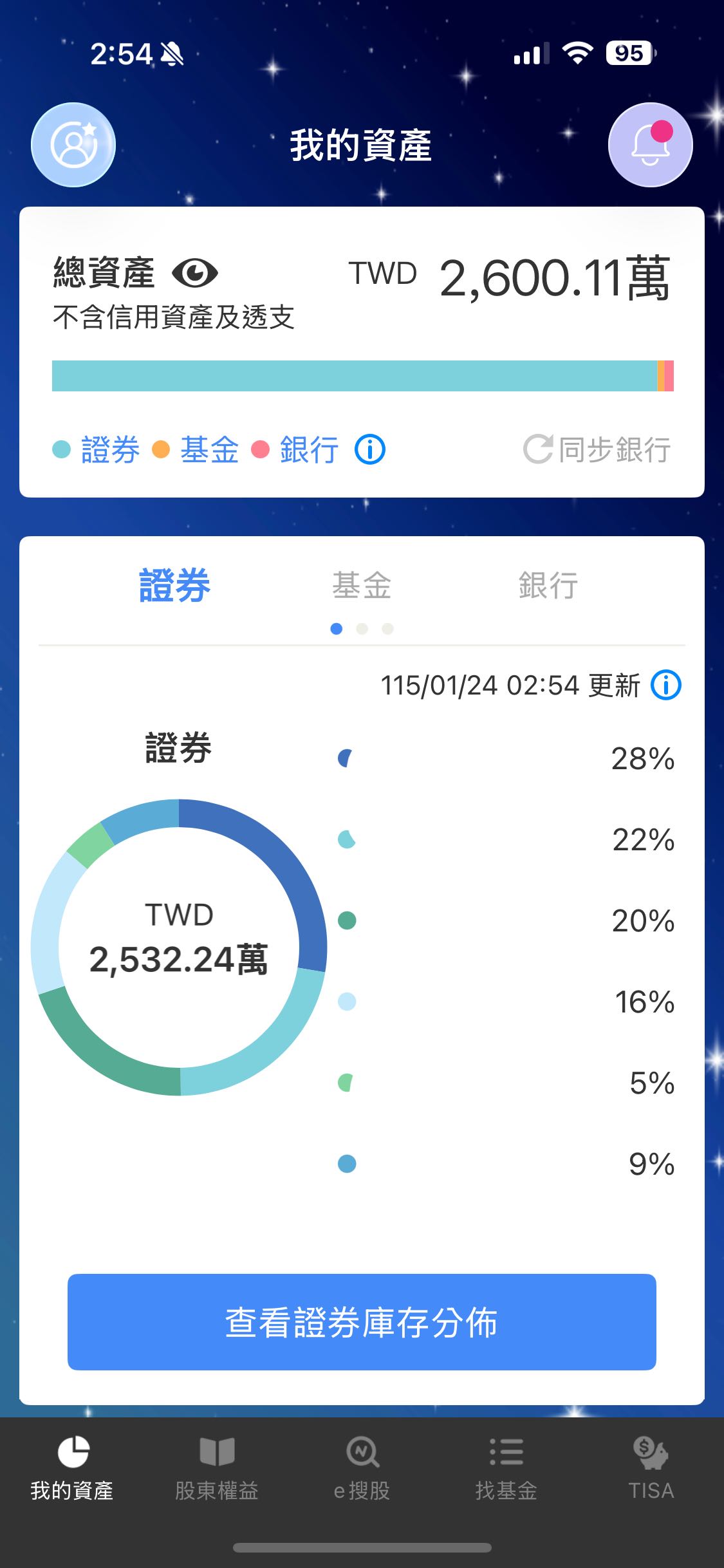Select the second page indicator dot
The height and width of the screenshot is (1568, 724).
[x=362, y=629]
